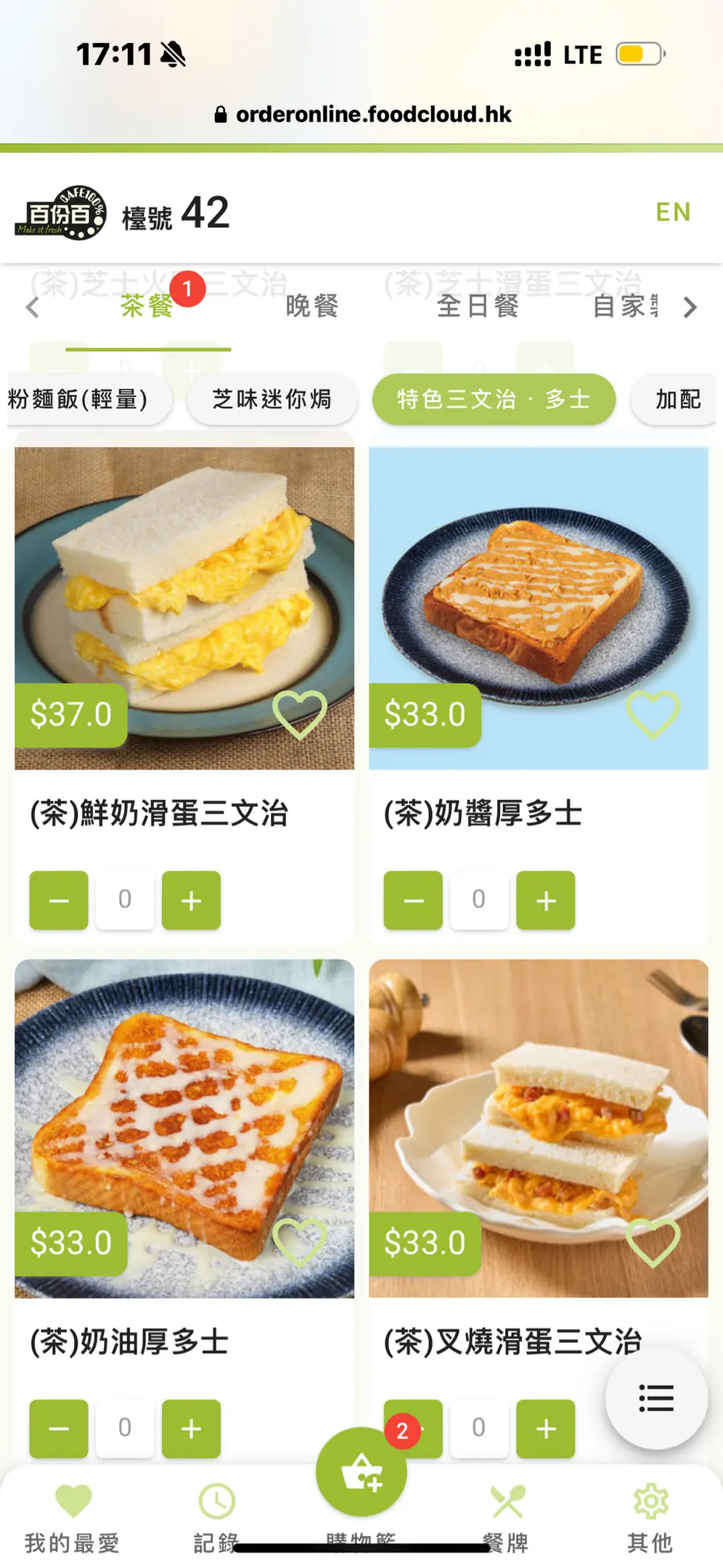Open the 全日餐 menu tab

point(478,306)
